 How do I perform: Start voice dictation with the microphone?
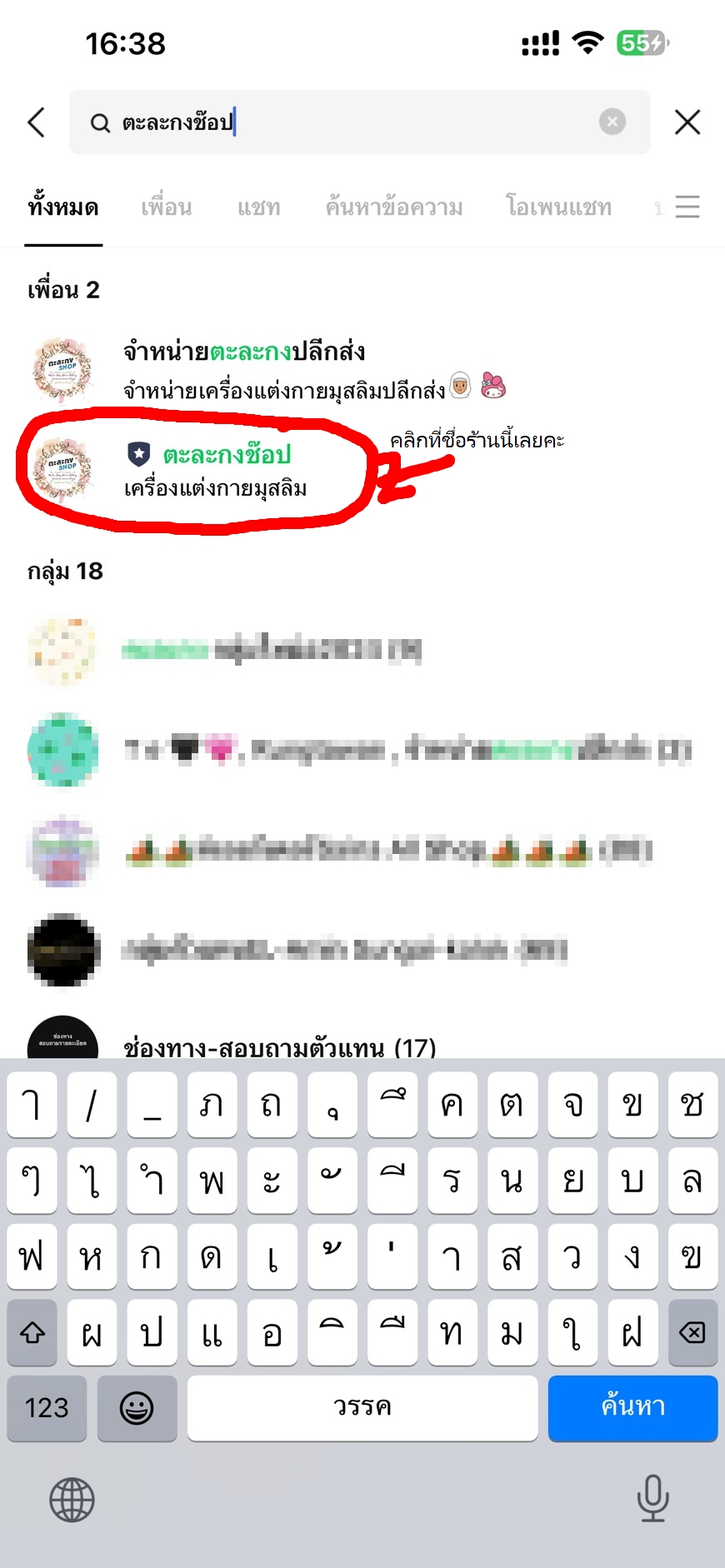click(x=652, y=1498)
